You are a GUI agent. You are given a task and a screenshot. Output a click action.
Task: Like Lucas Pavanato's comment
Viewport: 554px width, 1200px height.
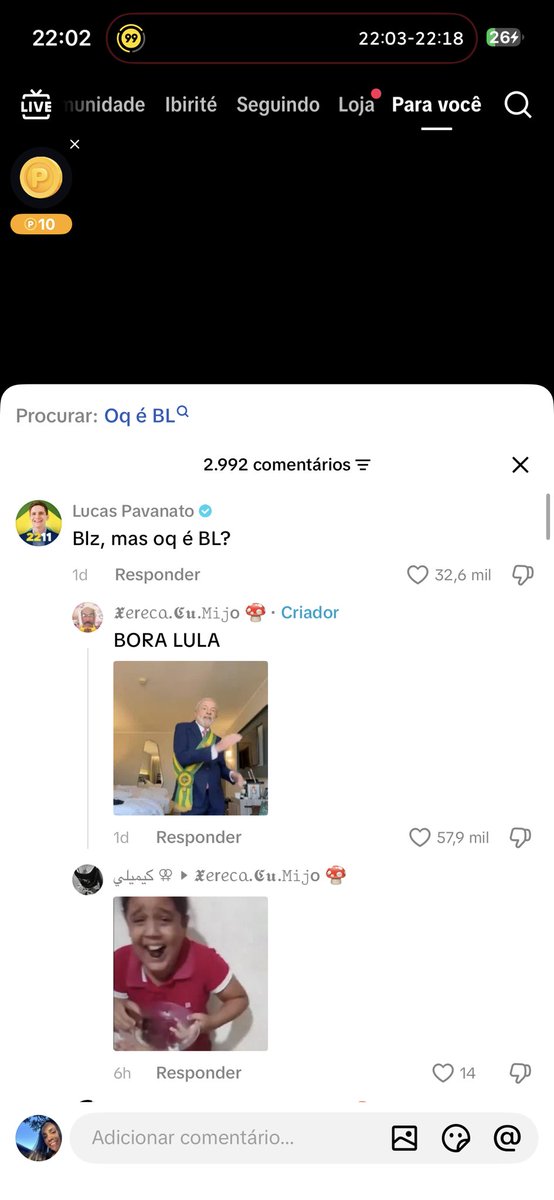[418, 574]
